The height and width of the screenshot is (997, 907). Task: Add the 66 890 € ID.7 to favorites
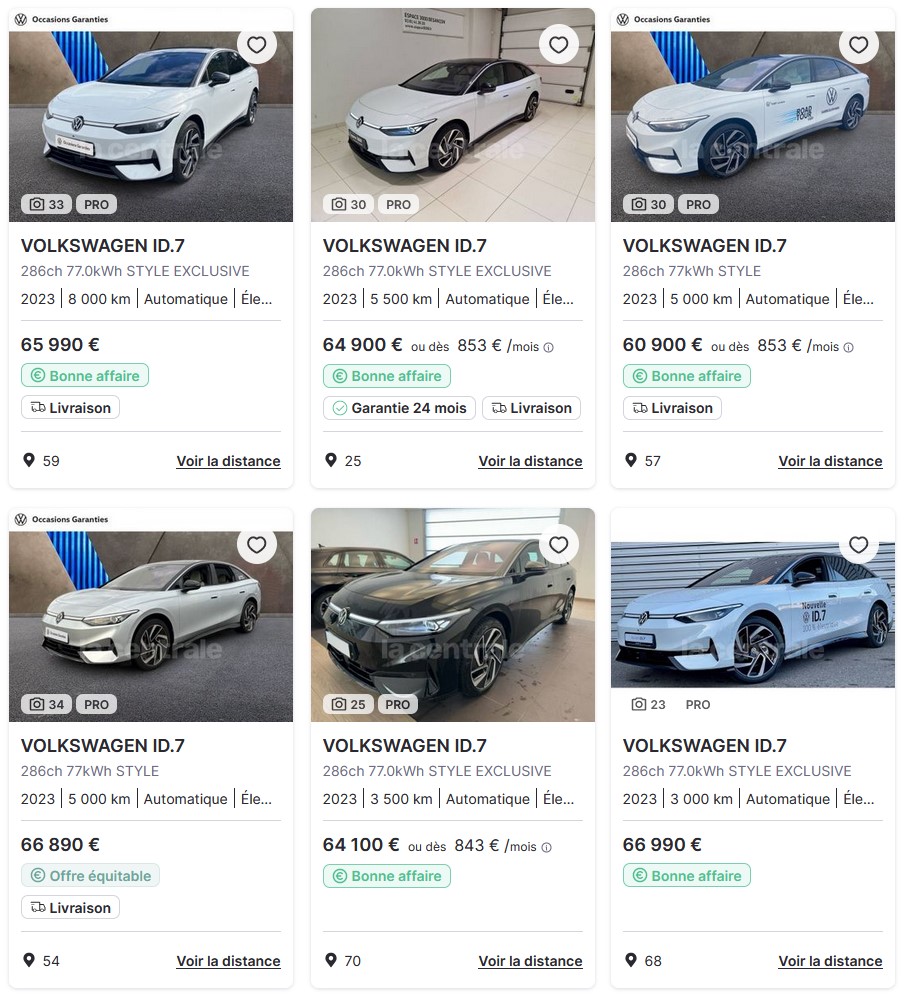257,545
